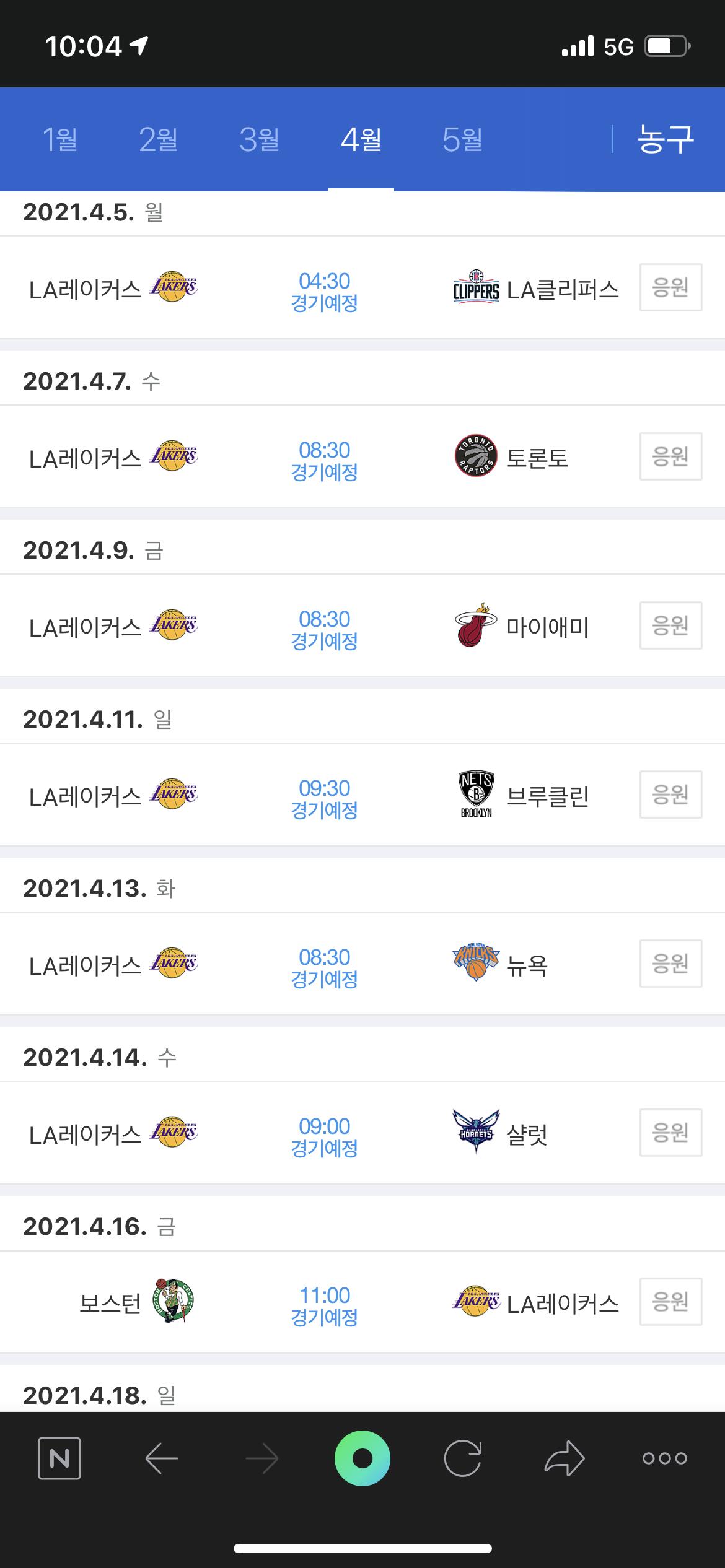Tap 응원 for the LA클리퍼스 game
Viewport: 725px width, 1568px height.
670,287
